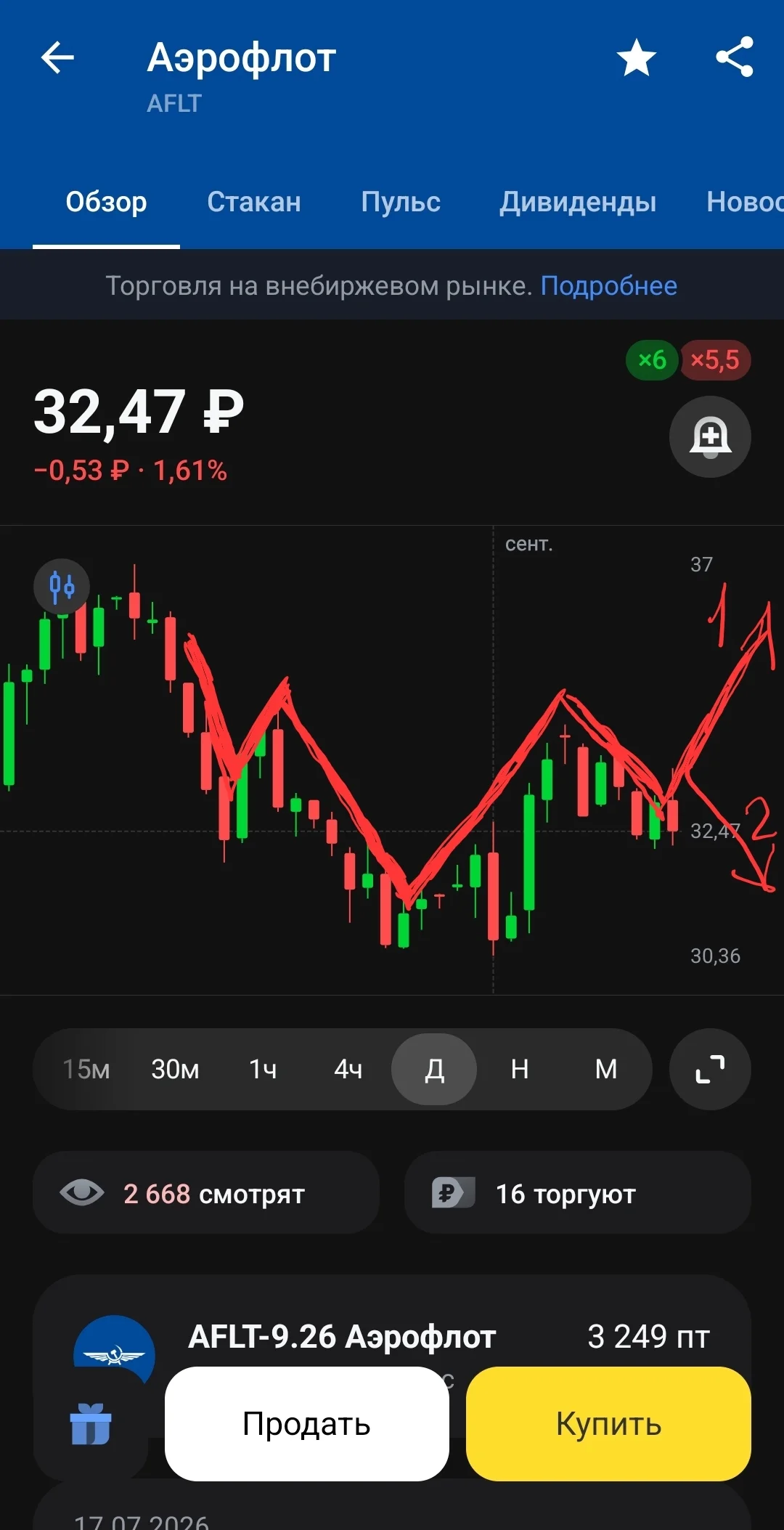Go back using the arrow icon
The height and width of the screenshot is (1530, 784).
(x=57, y=57)
